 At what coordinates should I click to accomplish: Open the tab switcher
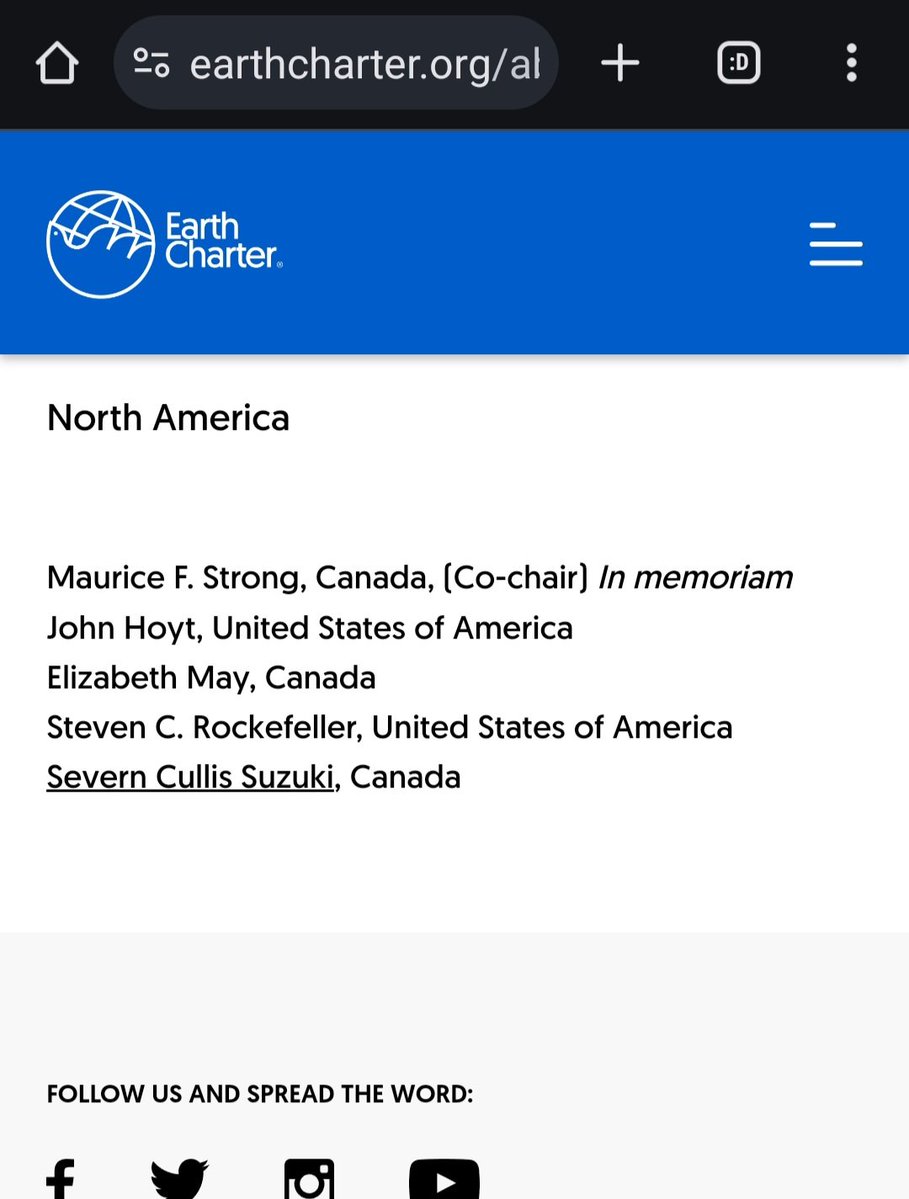coord(739,65)
